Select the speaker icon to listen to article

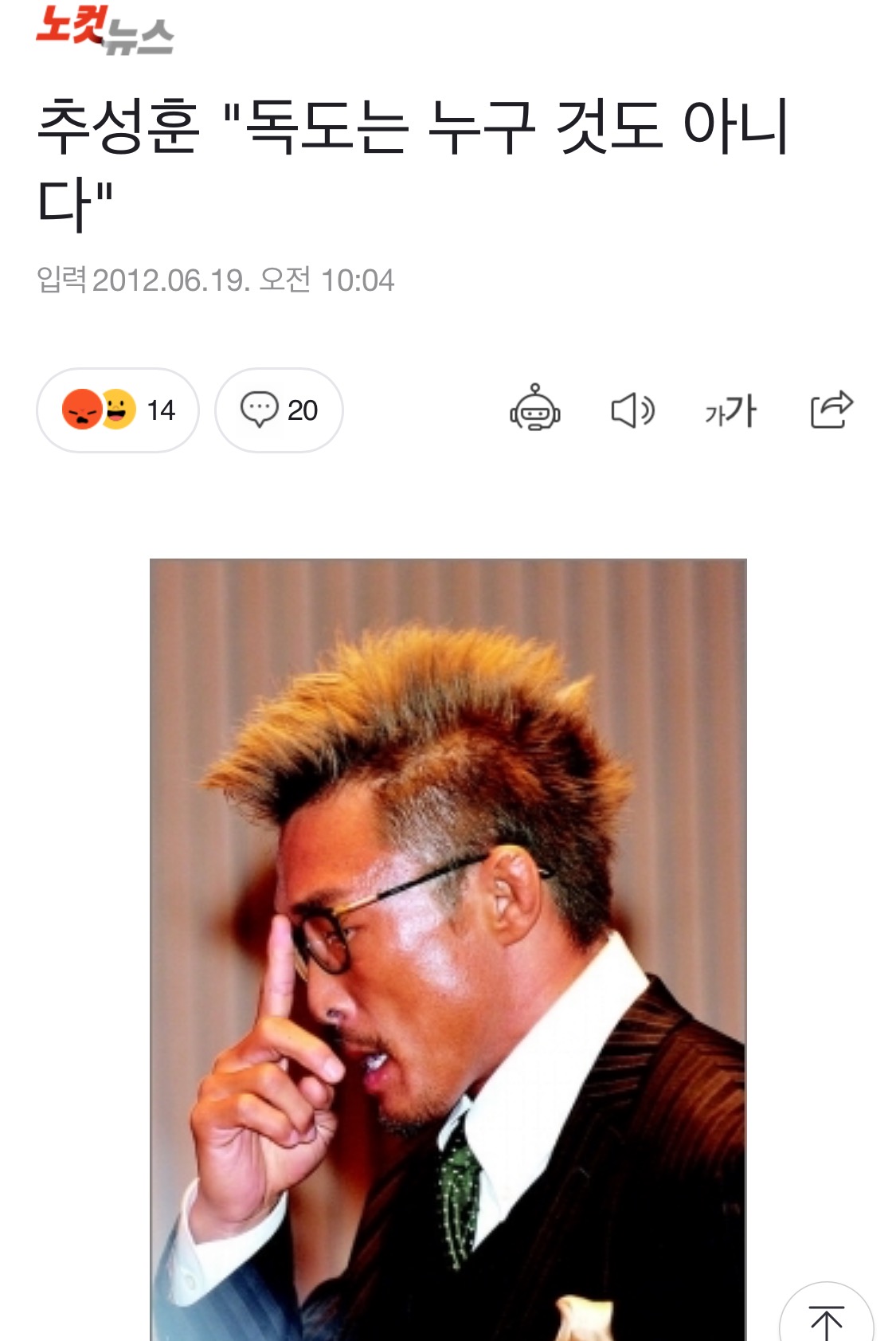(633, 410)
